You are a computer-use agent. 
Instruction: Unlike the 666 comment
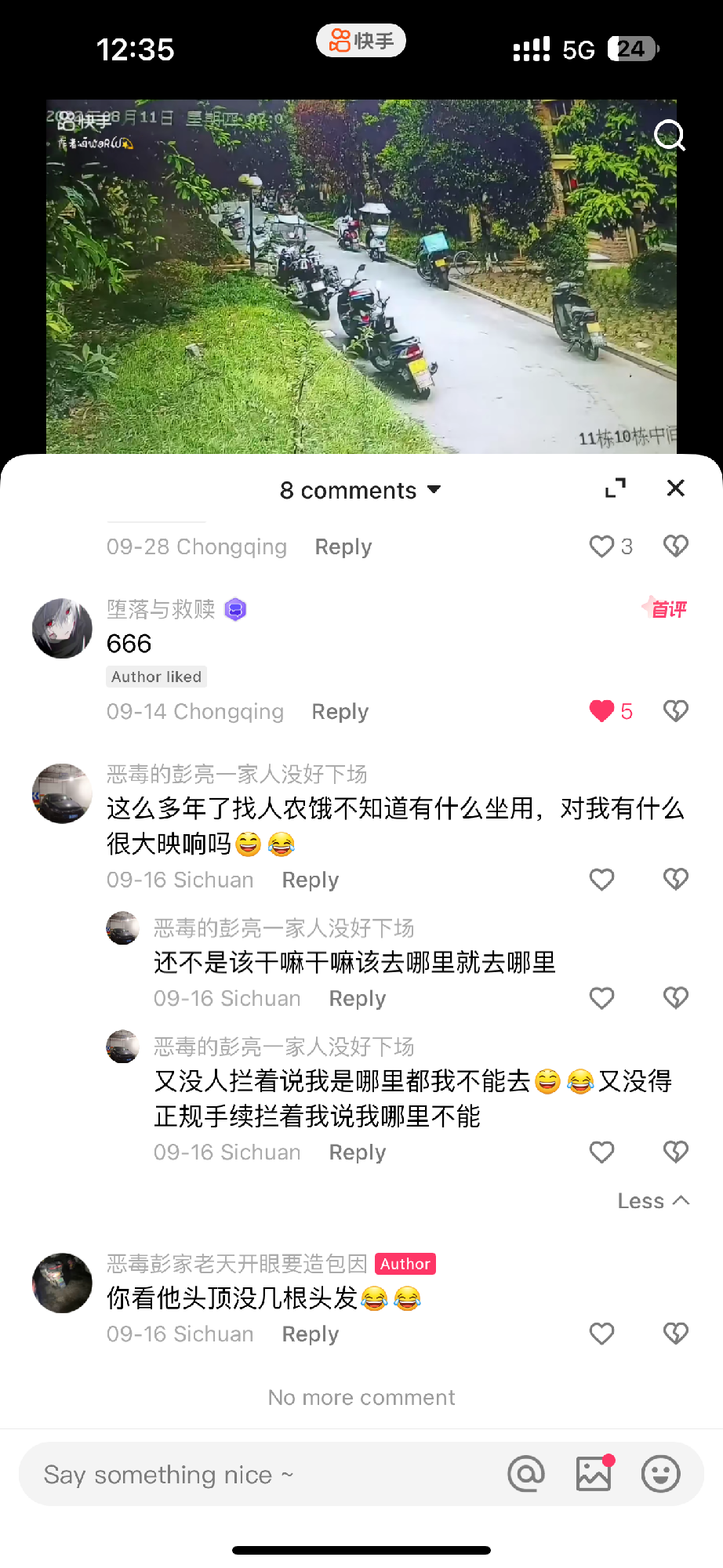602,711
